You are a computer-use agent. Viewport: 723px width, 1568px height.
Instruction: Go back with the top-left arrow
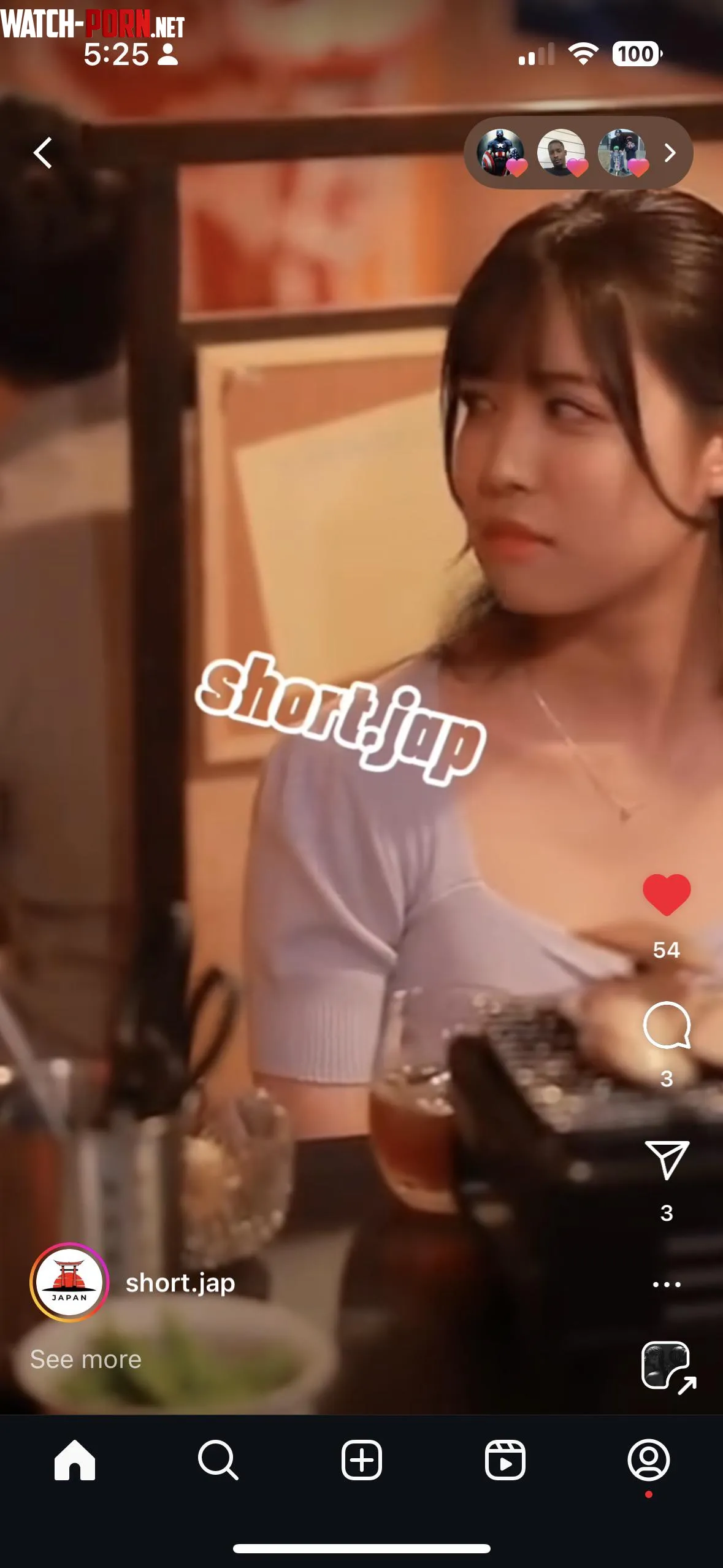[x=42, y=153]
